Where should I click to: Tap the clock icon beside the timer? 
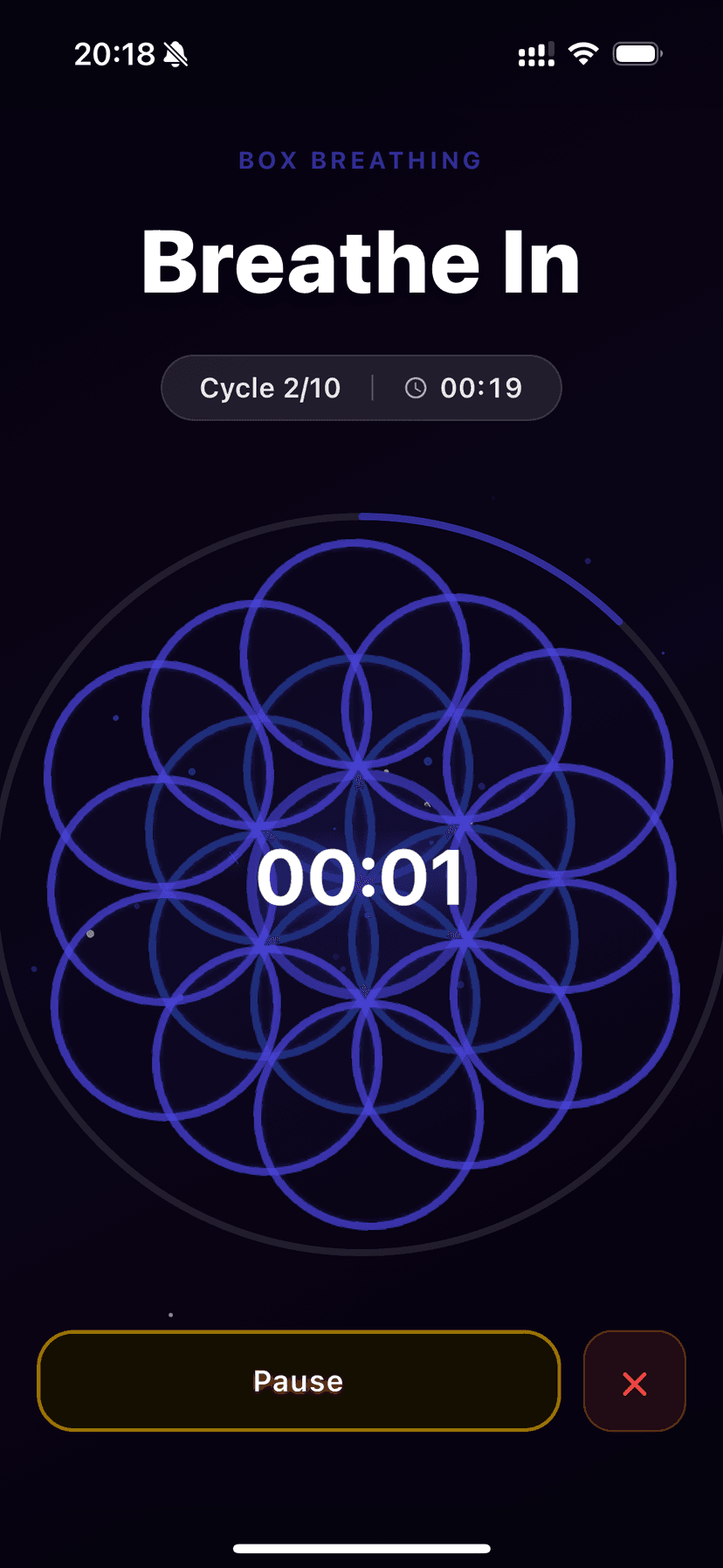[416, 387]
